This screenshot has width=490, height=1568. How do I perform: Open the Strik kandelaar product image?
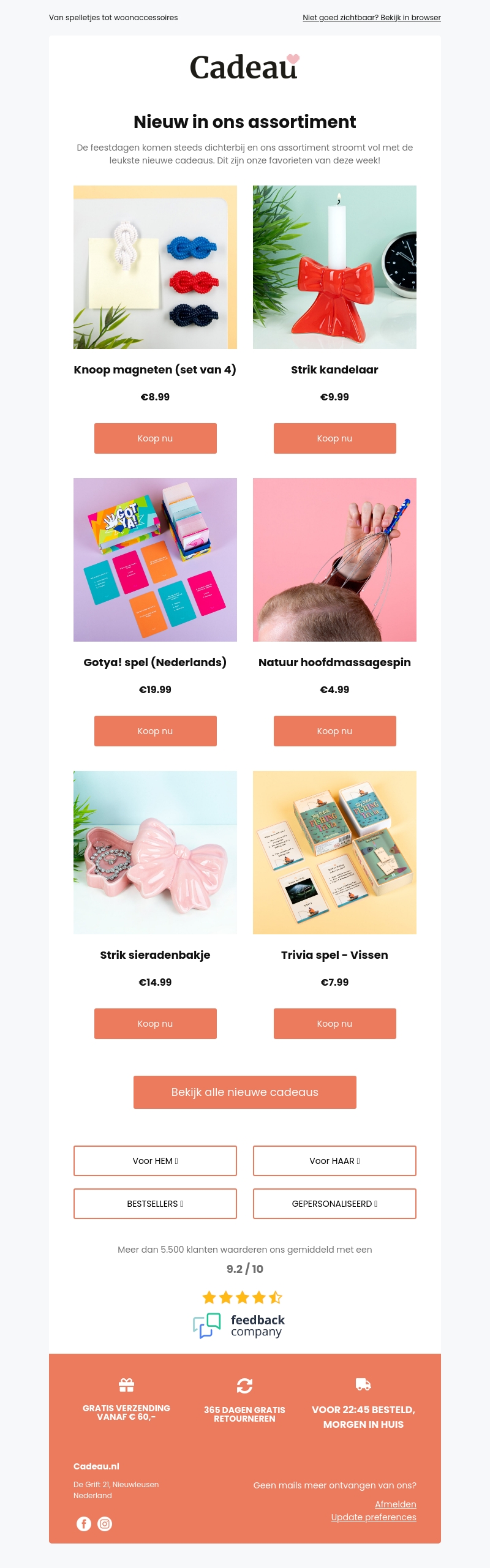pyautogui.click(x=334, y=267)
